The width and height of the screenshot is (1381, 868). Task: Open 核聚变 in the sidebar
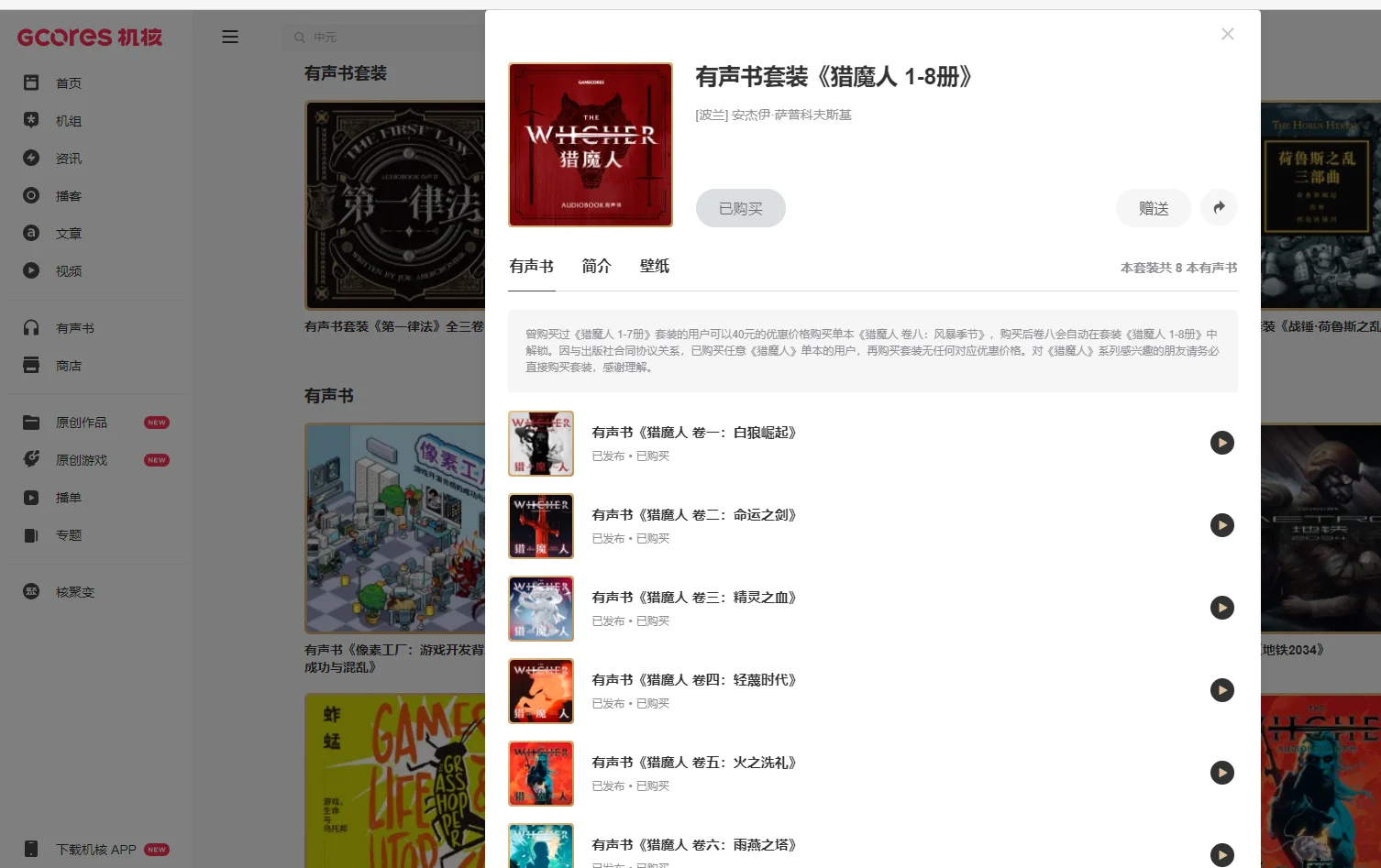tap(74, 592)
